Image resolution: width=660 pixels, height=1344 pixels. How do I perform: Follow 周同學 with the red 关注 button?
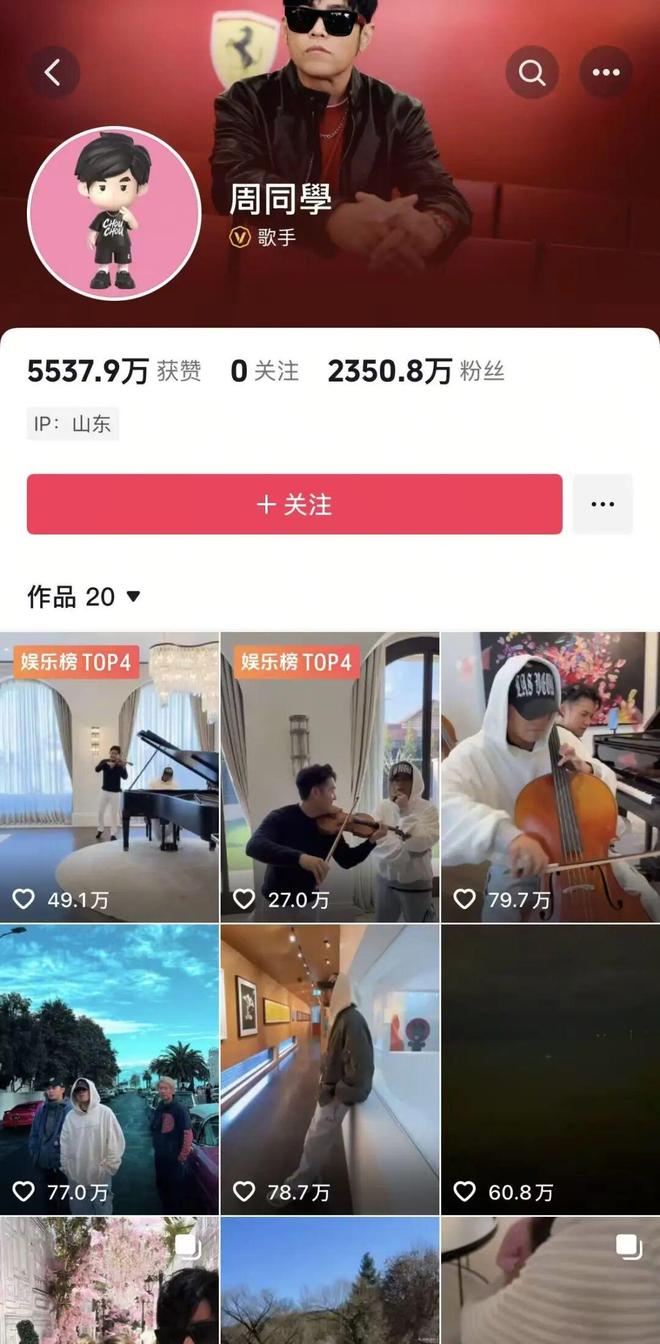pos(294,504)
